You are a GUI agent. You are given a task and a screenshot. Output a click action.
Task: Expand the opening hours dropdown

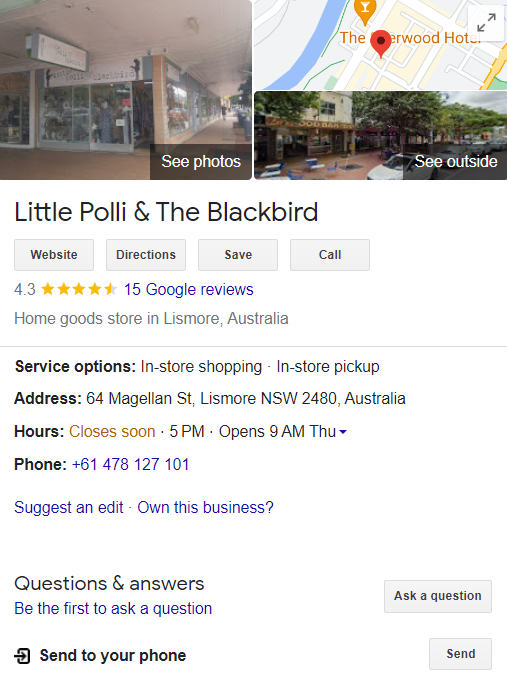click(343, 432)
